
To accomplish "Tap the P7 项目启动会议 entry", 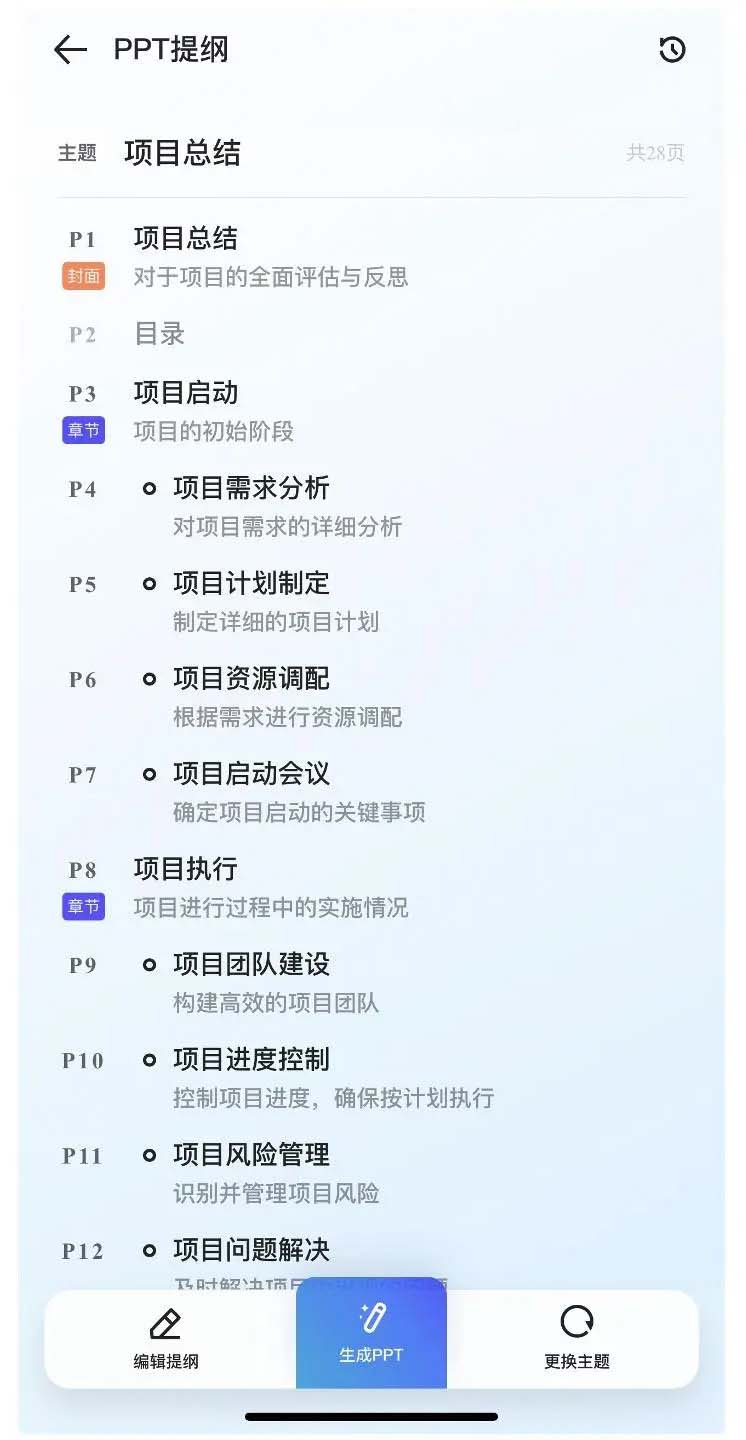I will (251, 774).
